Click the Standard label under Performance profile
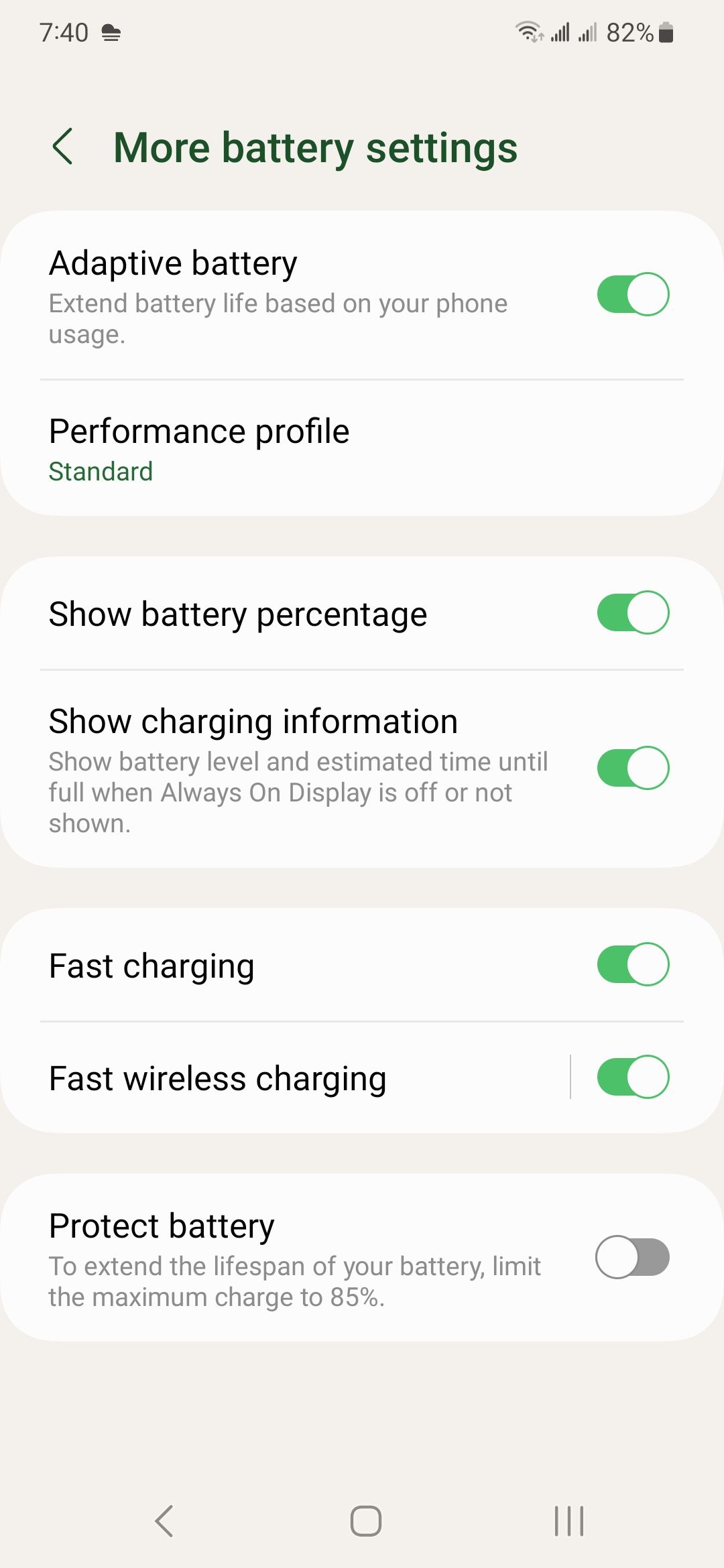Screen dimensions: 724x1568 (x=101, y=470)
